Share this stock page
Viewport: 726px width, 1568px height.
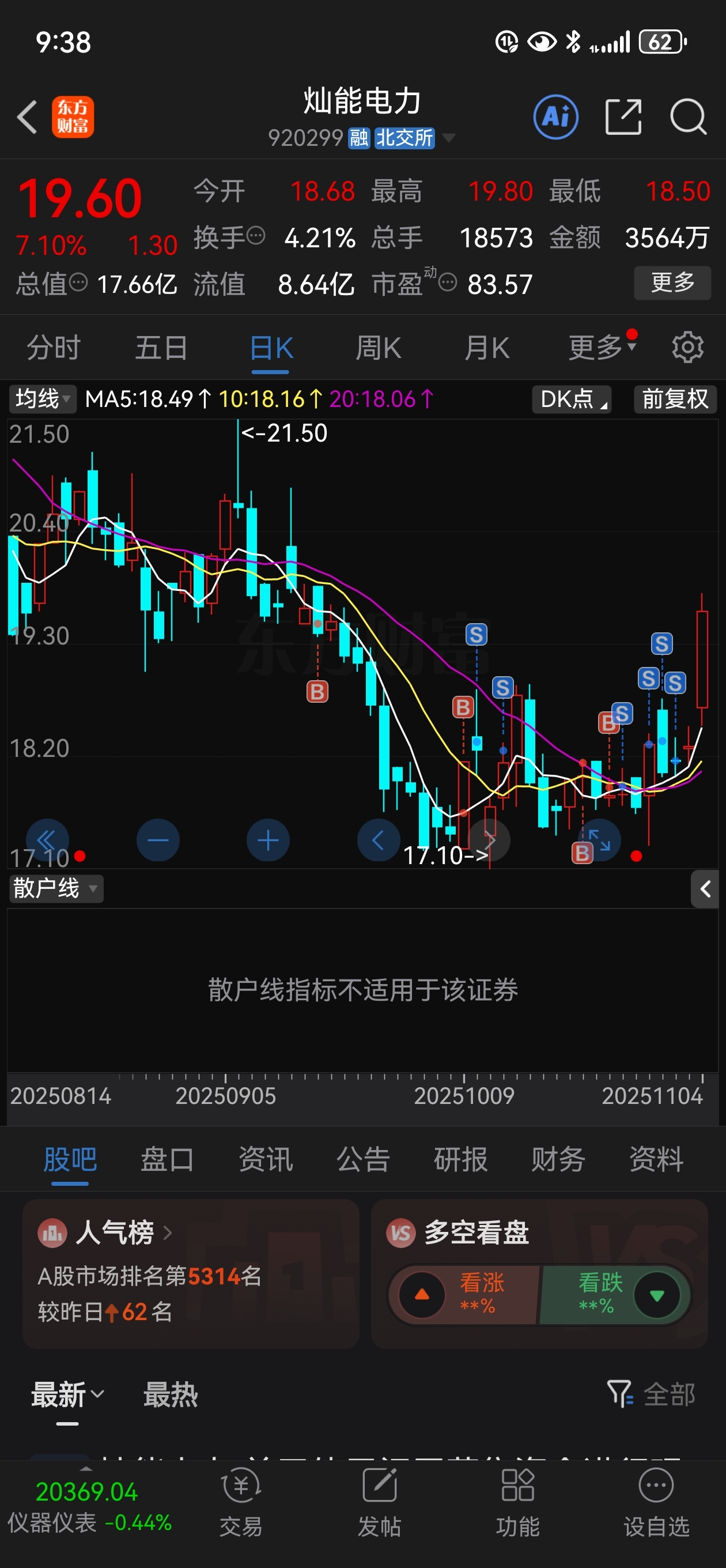click(623, 117)
